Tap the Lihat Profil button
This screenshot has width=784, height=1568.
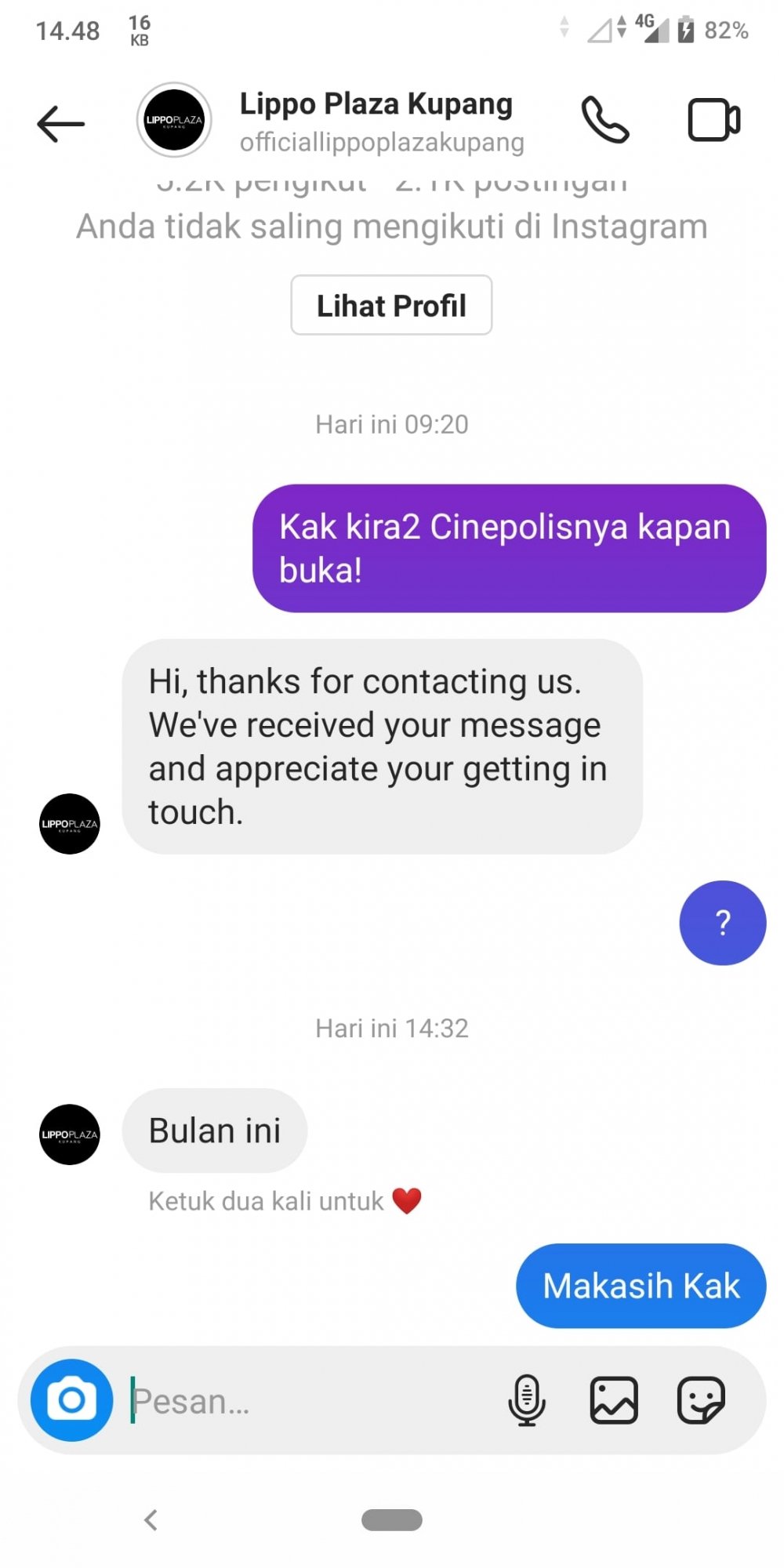pyautogui.click(x=391, y=305)
